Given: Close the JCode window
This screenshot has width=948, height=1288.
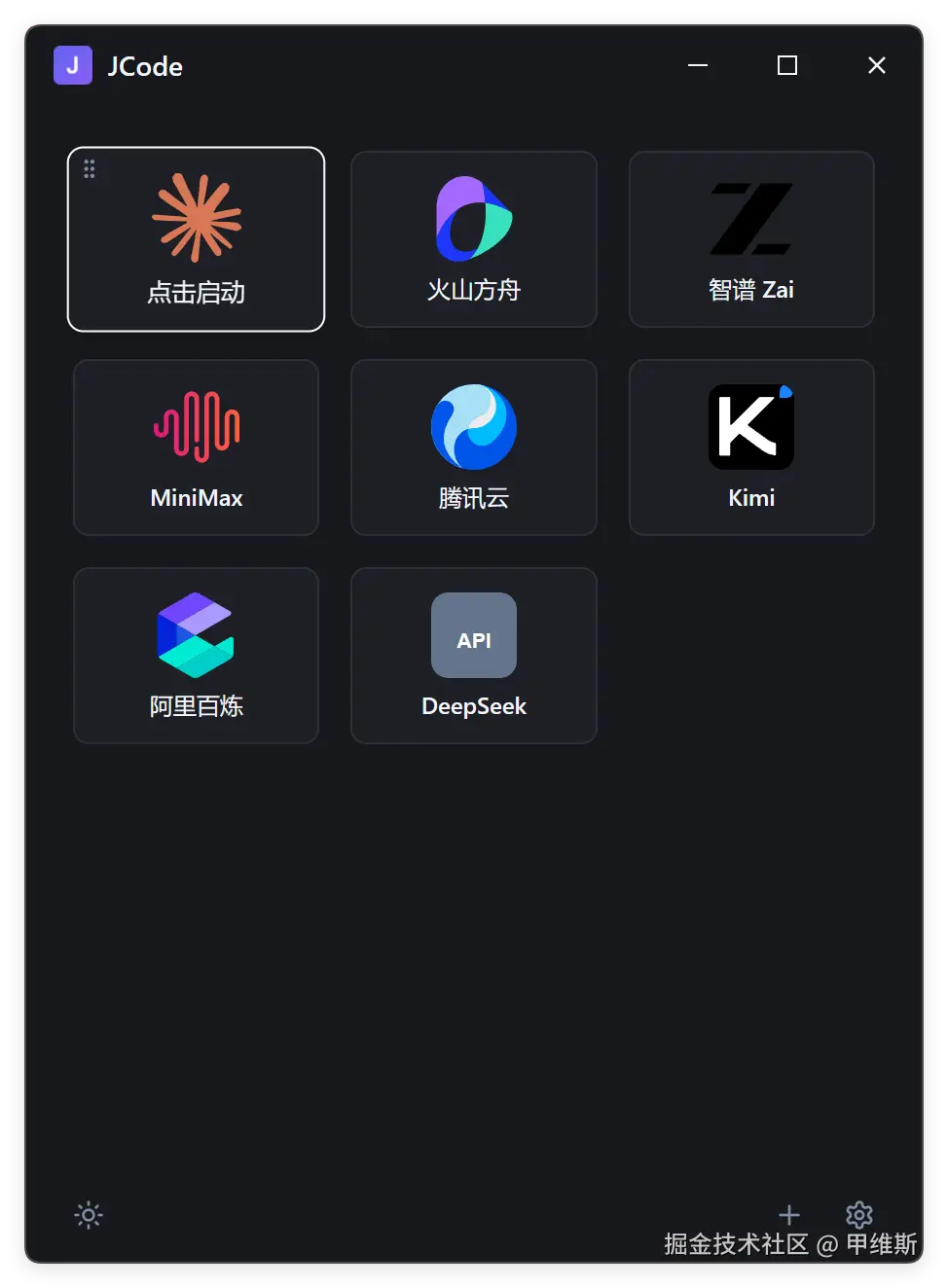Looking at the screenshot, I should [877, 65].
